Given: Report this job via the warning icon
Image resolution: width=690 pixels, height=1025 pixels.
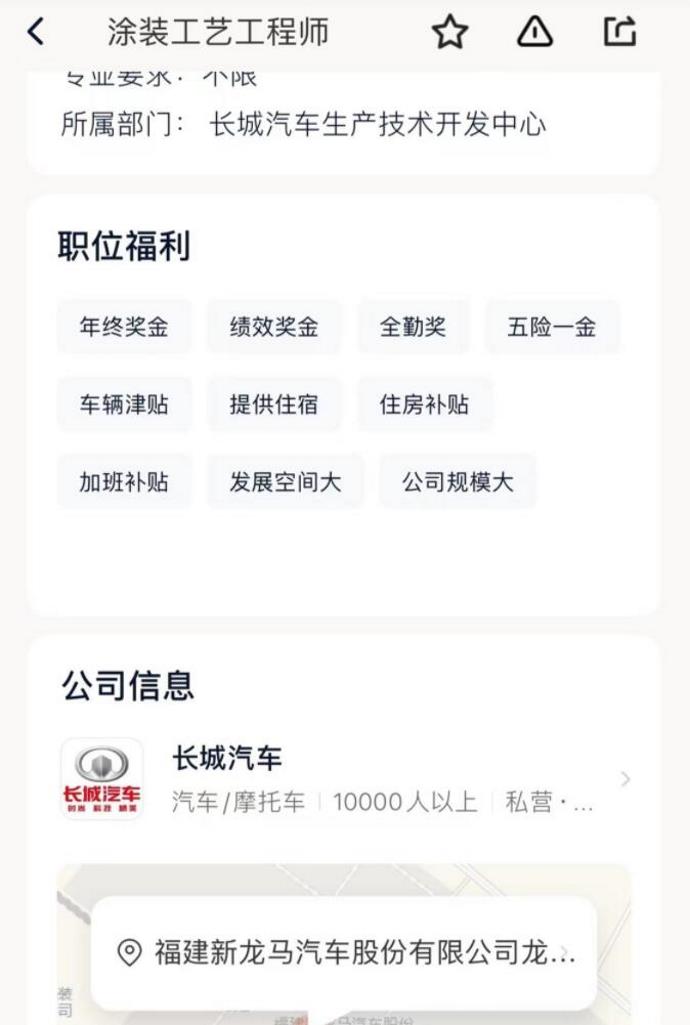Looking at the screenshot, I should pyautogui.click(x=535, y=33).
